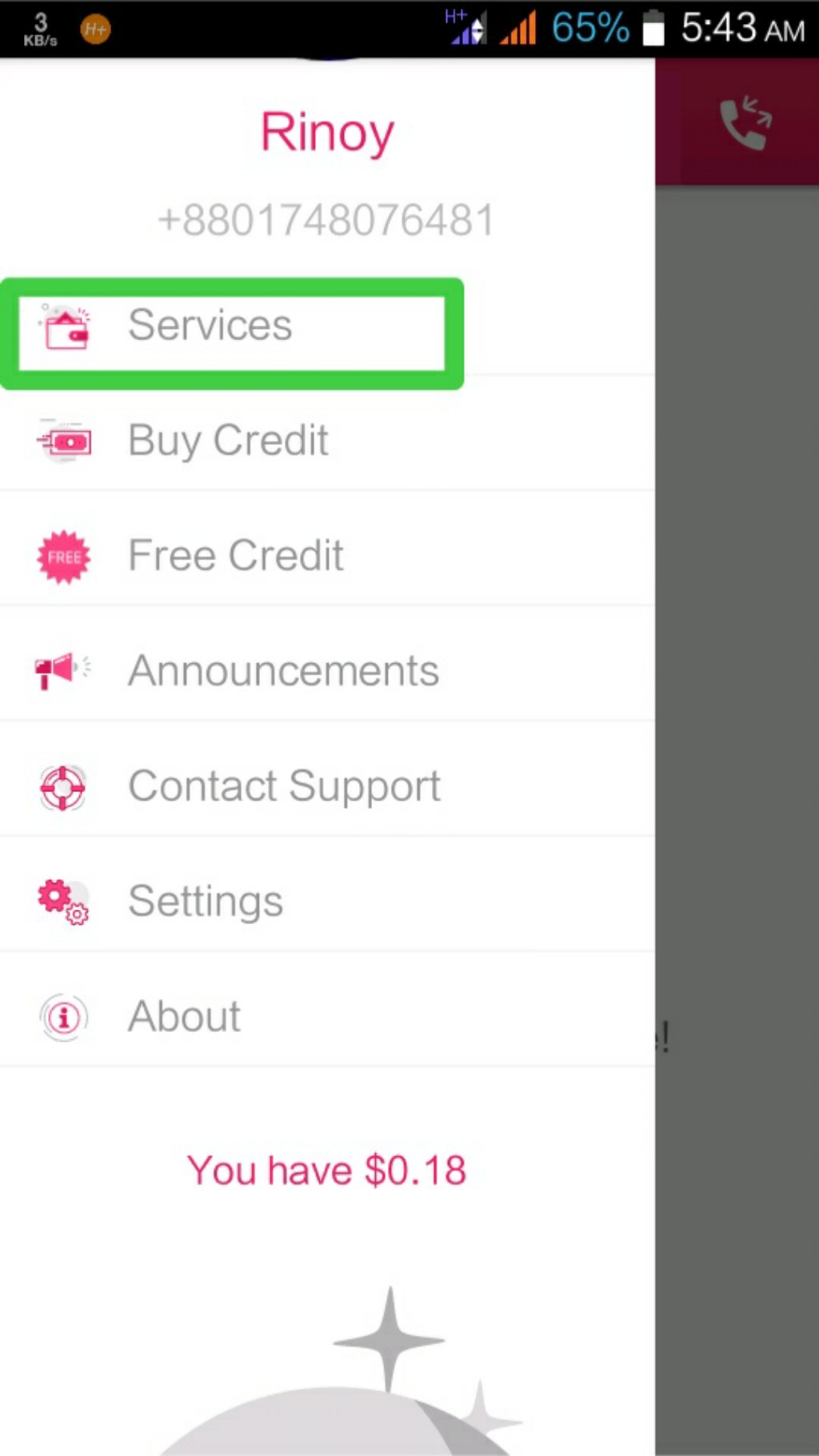Viewport: 819px width, 1456px height.
Task: Open Contact Support
Action: (x=284, y=786)
